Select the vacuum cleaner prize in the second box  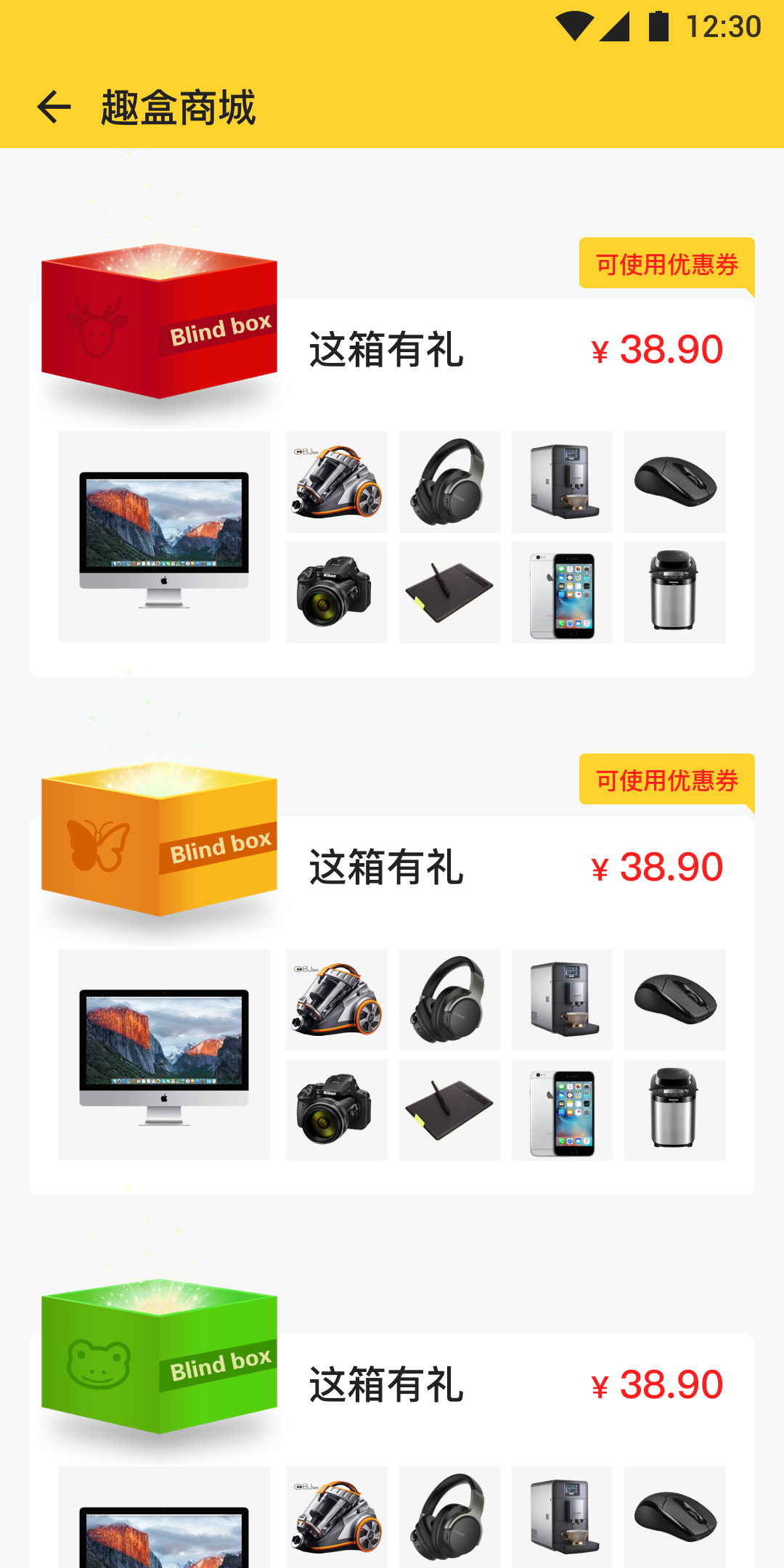336,999
